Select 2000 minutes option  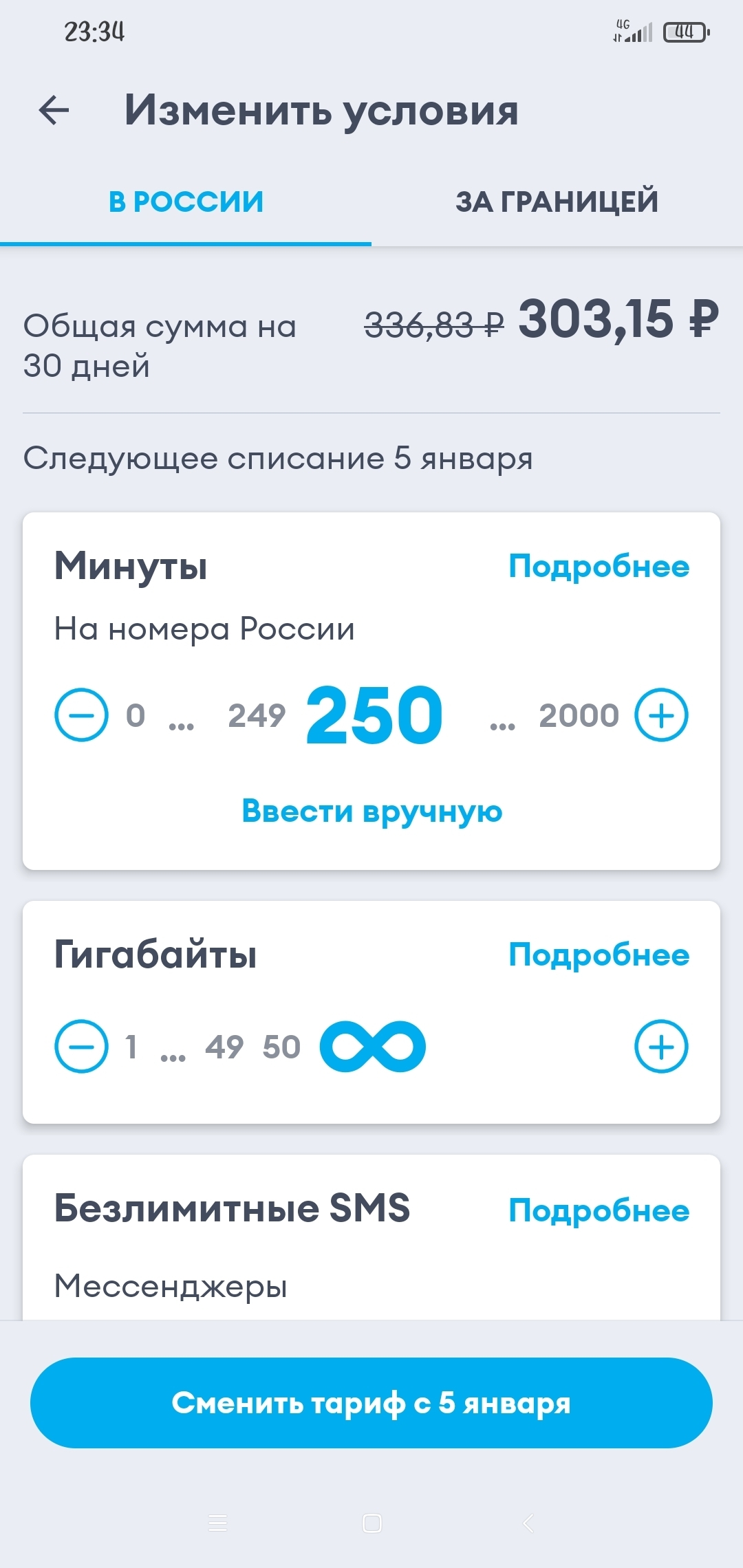[579, 716]
